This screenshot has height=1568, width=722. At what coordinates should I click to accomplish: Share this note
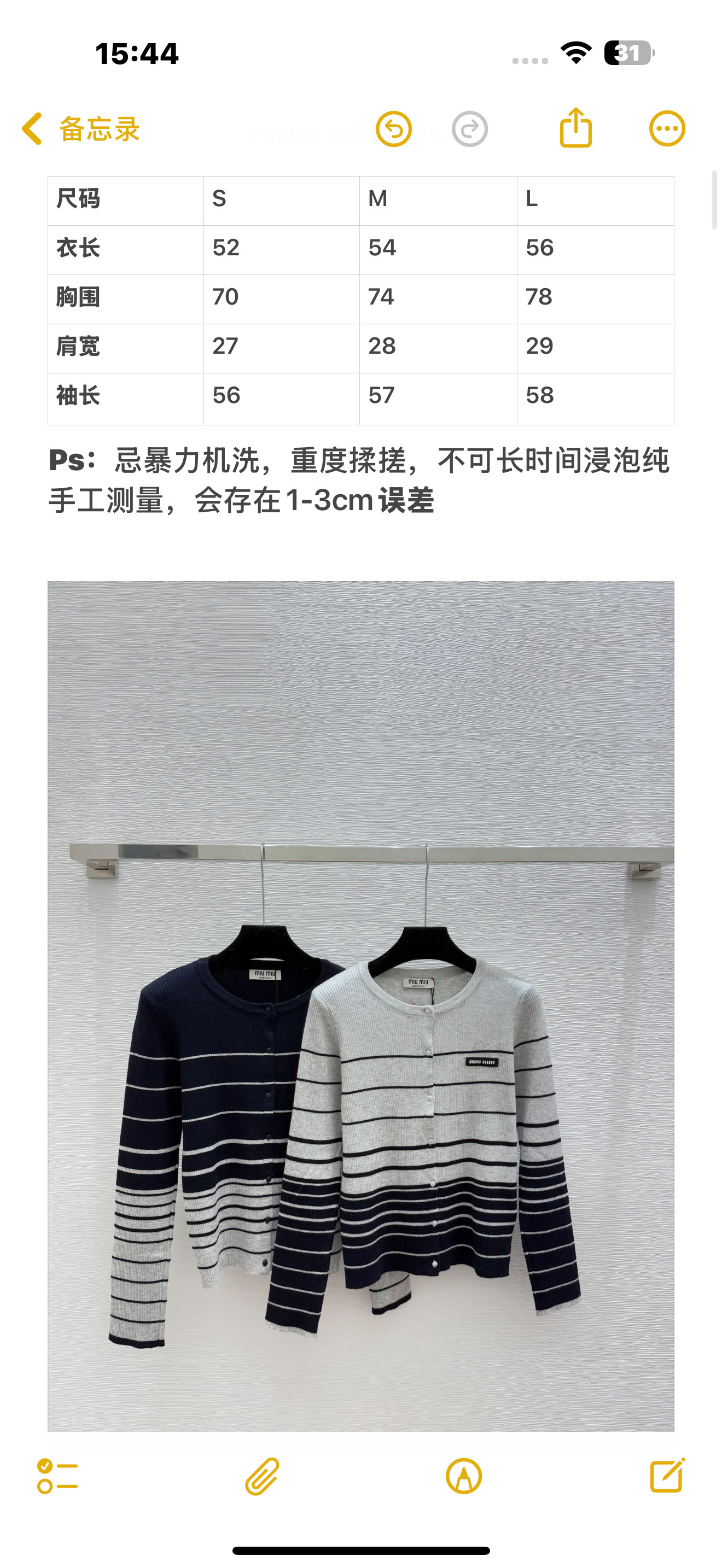(x=575, y=128)
